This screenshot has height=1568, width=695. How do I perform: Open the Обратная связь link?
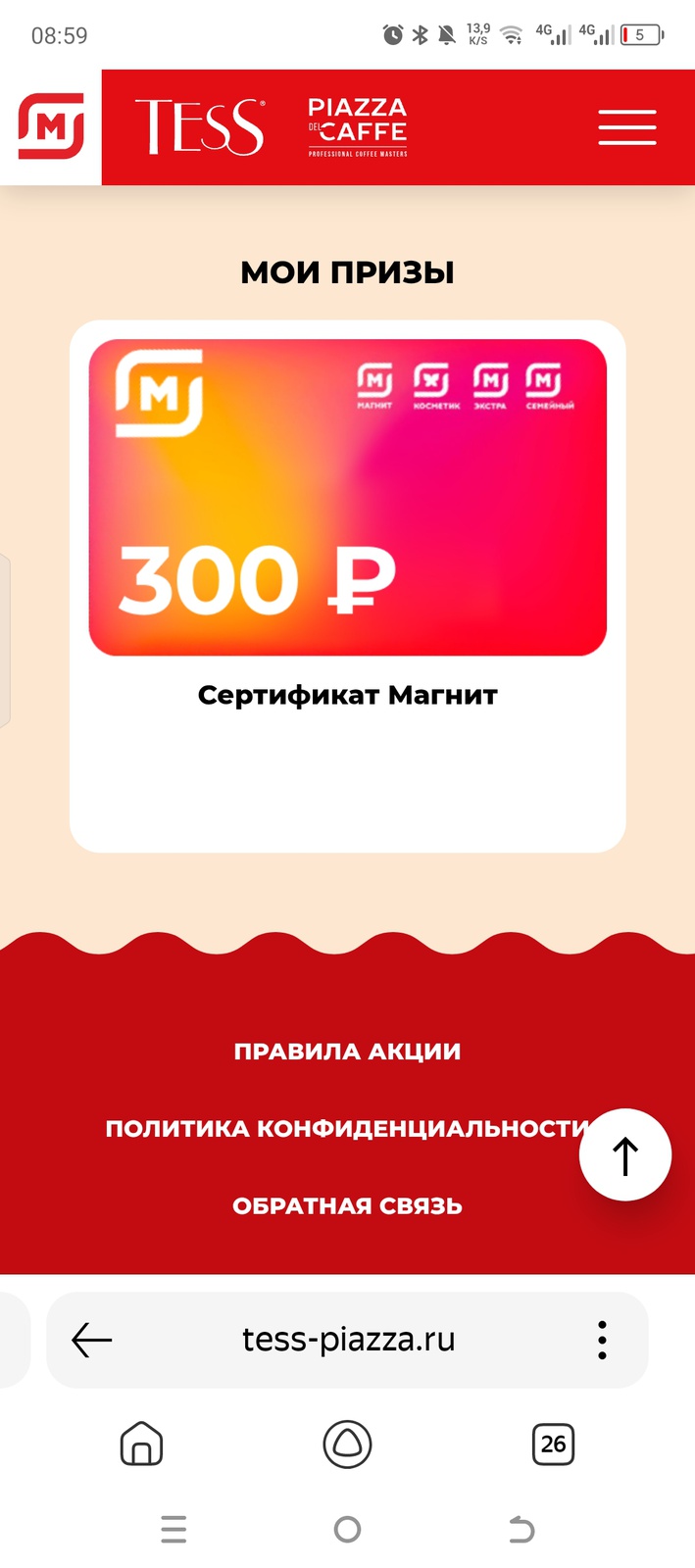tap(347, 1206)
